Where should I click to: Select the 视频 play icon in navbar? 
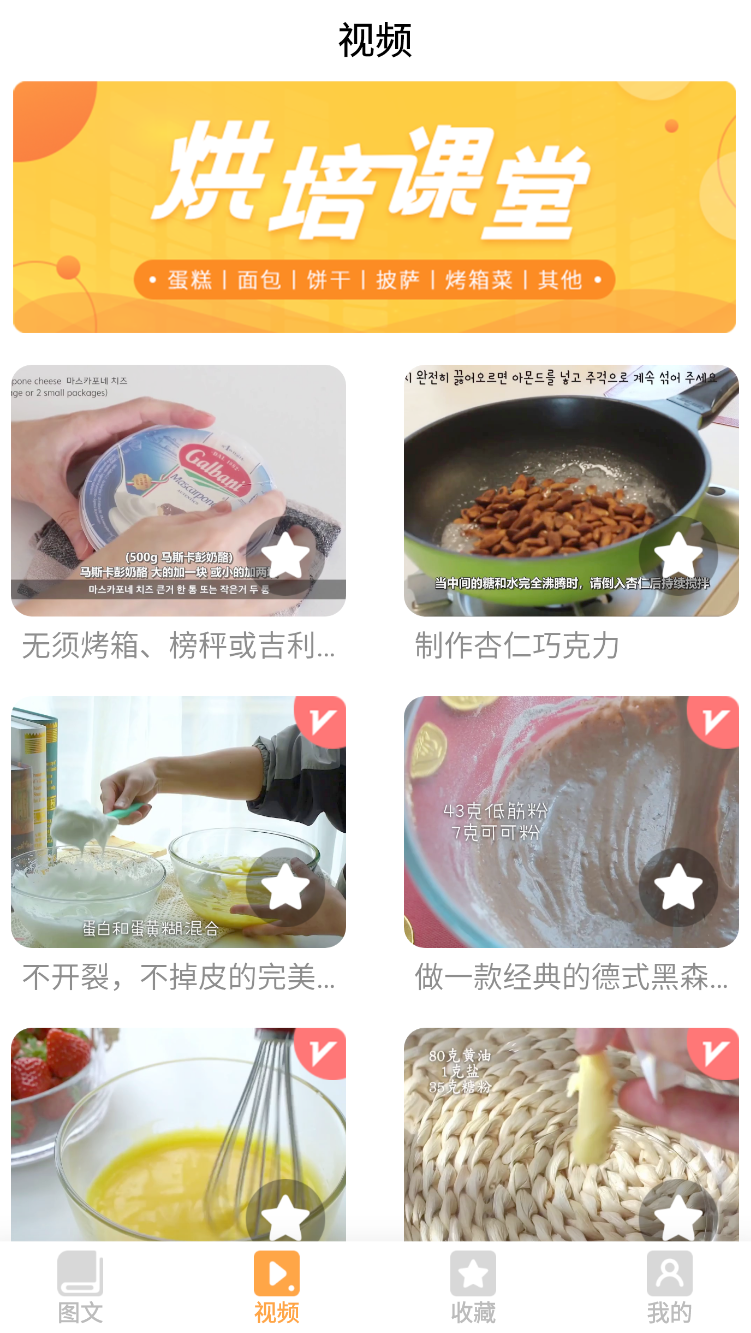(276, 1274)
